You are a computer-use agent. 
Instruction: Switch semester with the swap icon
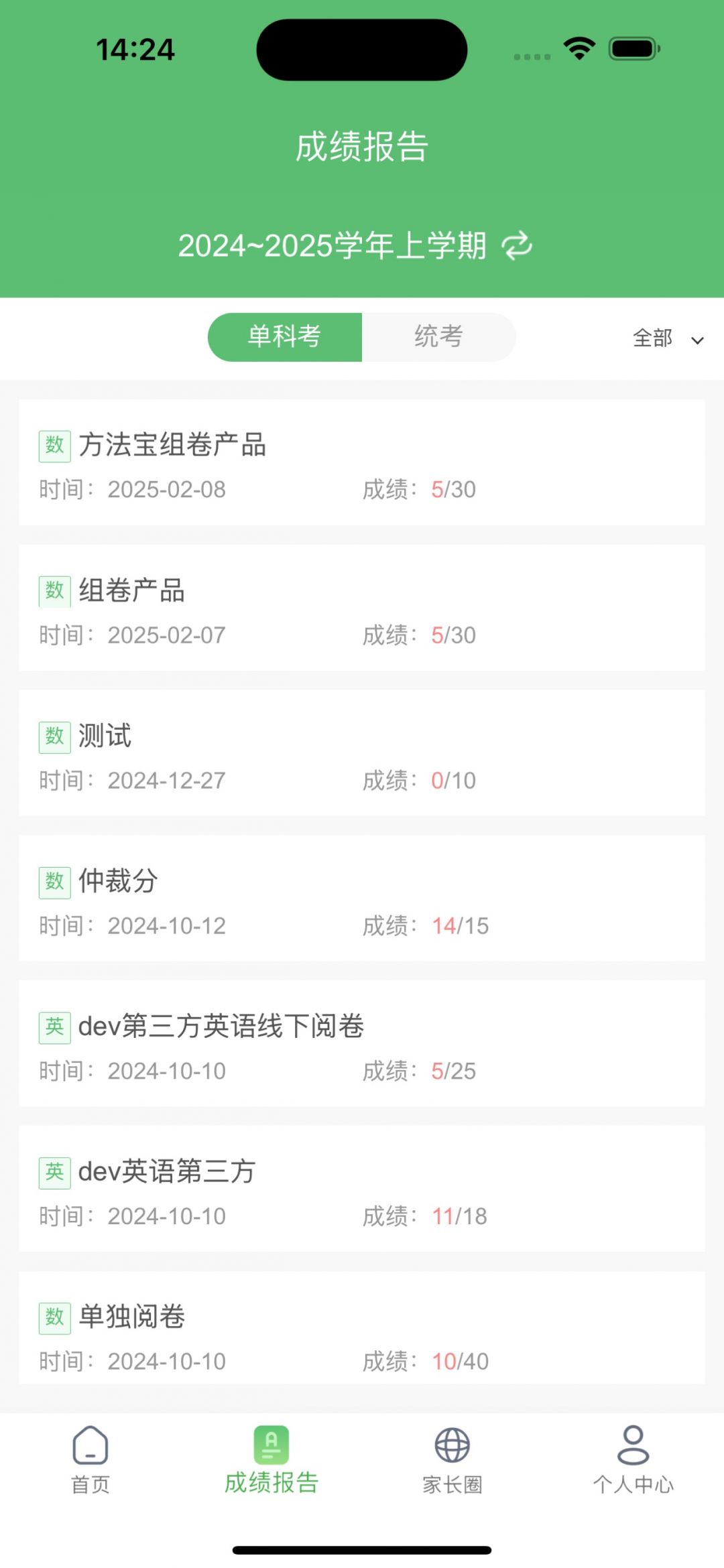[x=517, y=246]
